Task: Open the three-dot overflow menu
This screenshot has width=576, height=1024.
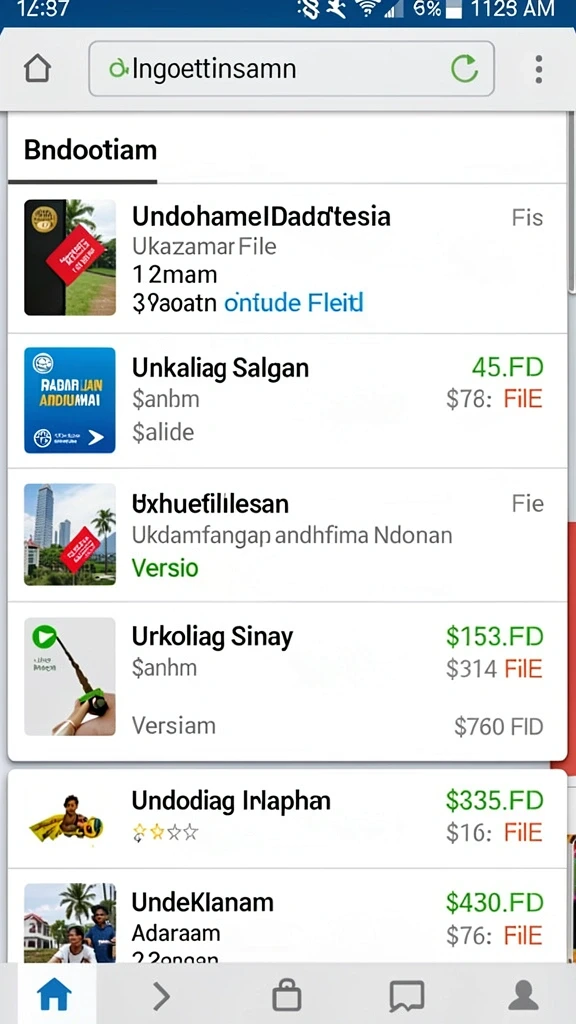Action: click(538, 69)
